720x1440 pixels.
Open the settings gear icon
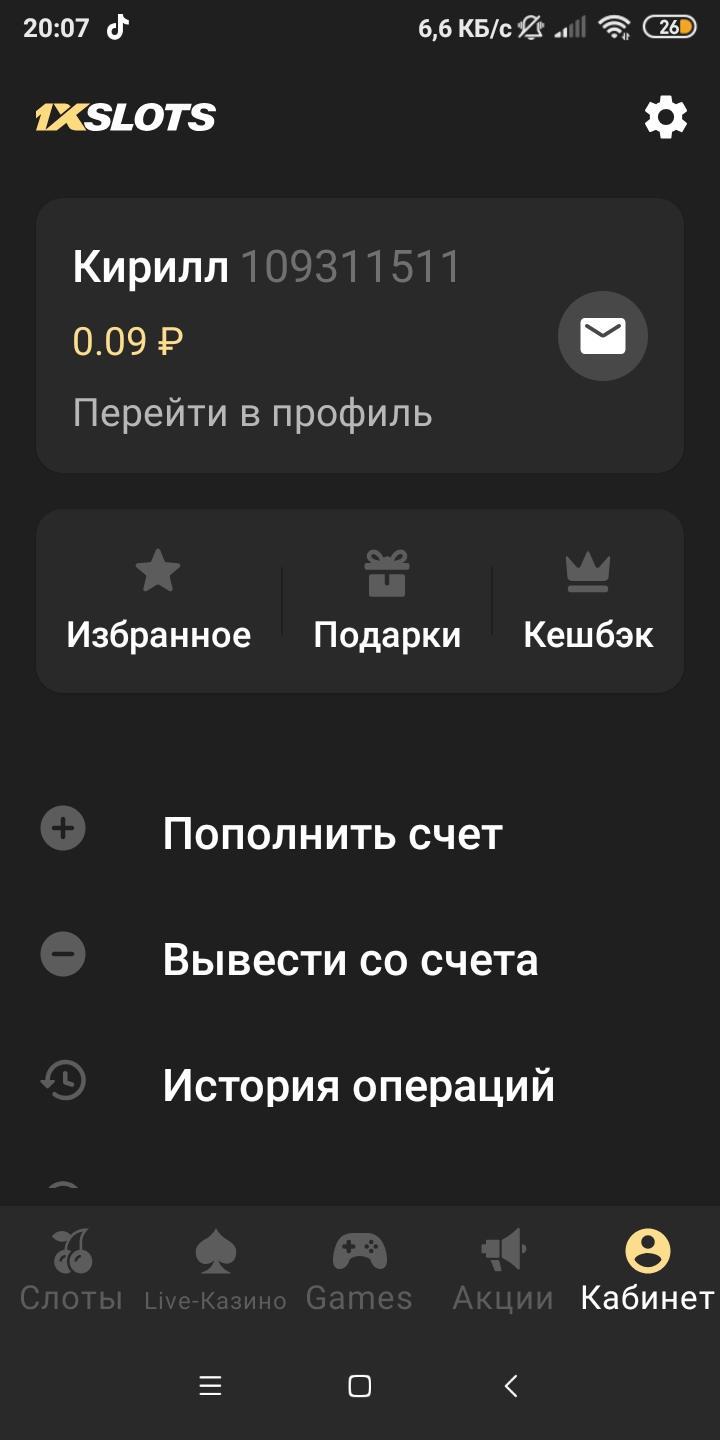pyautogui.click(x=666, y=118)
